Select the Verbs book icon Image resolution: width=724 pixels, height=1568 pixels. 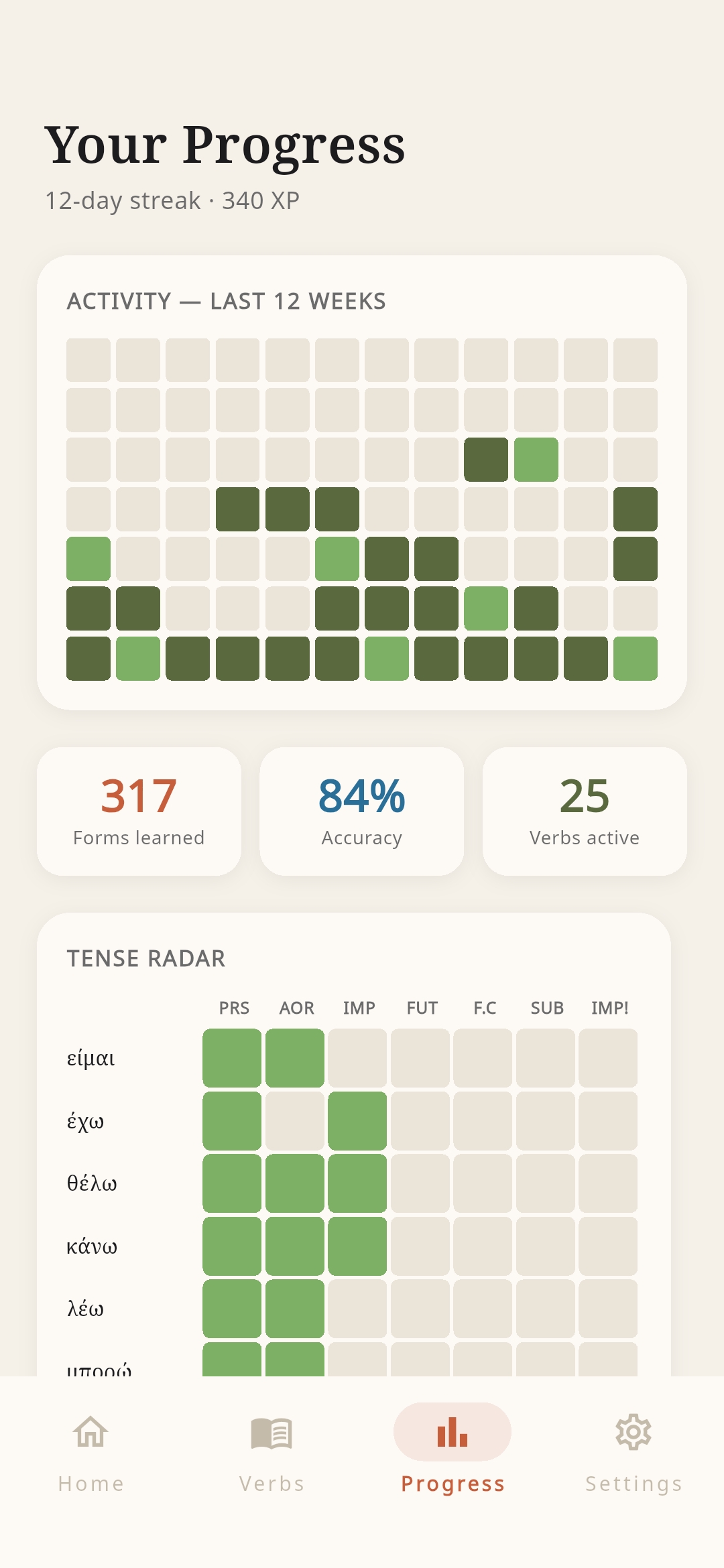click(x=271, y=1431)
